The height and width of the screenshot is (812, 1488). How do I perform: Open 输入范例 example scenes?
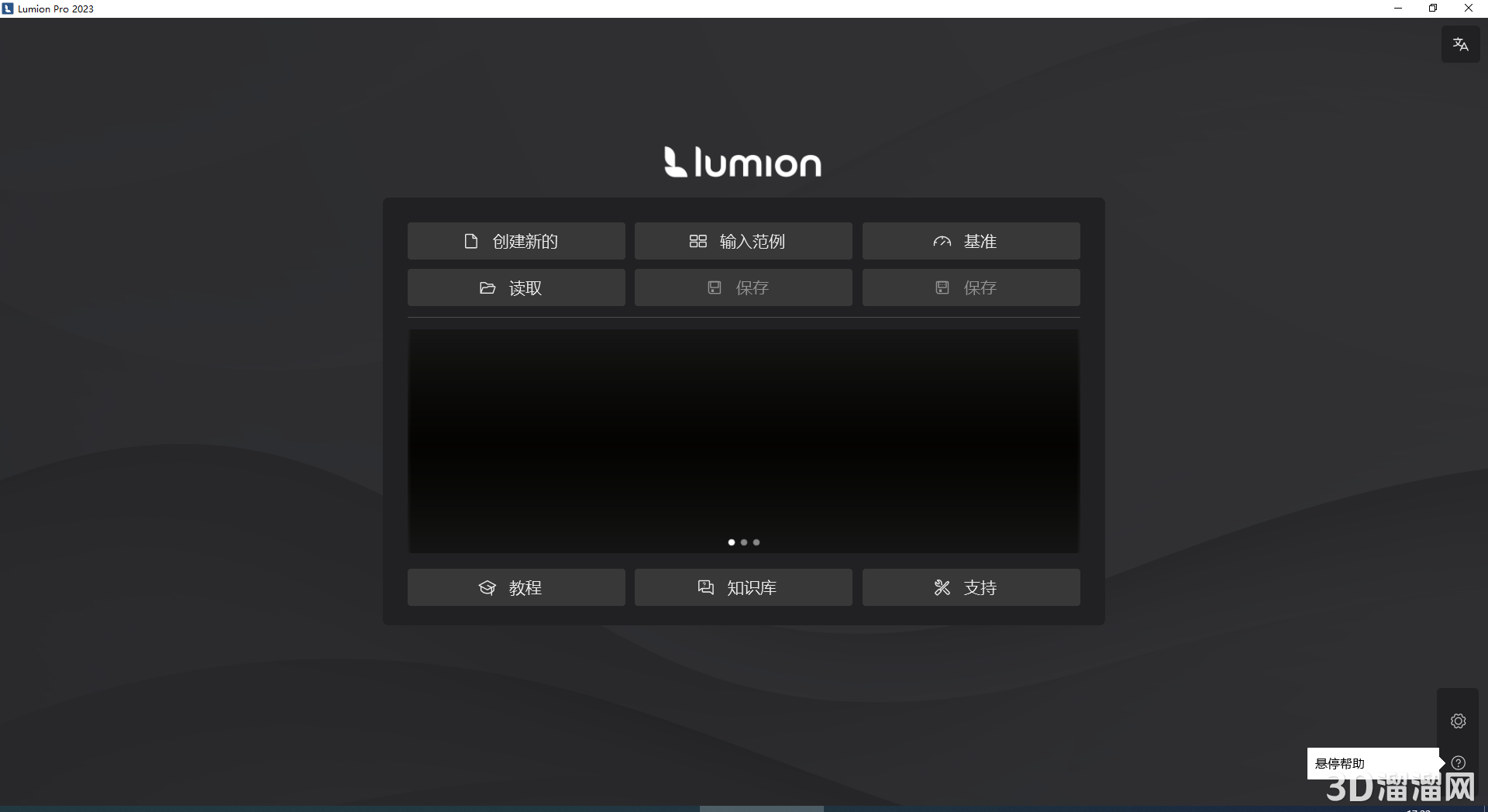pyautogui.click(x=743, y=241)
